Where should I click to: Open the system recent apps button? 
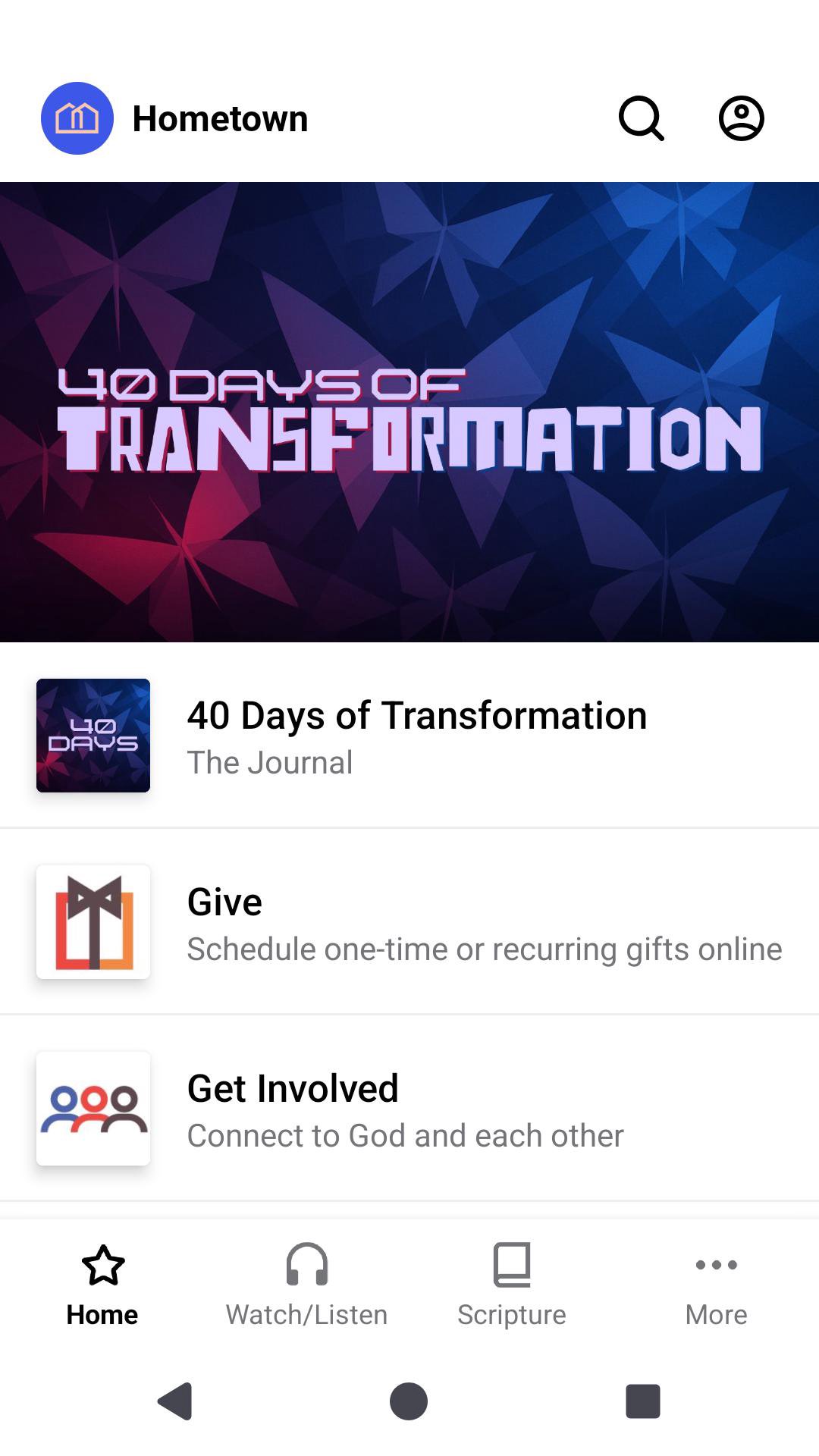(642, 1401)
